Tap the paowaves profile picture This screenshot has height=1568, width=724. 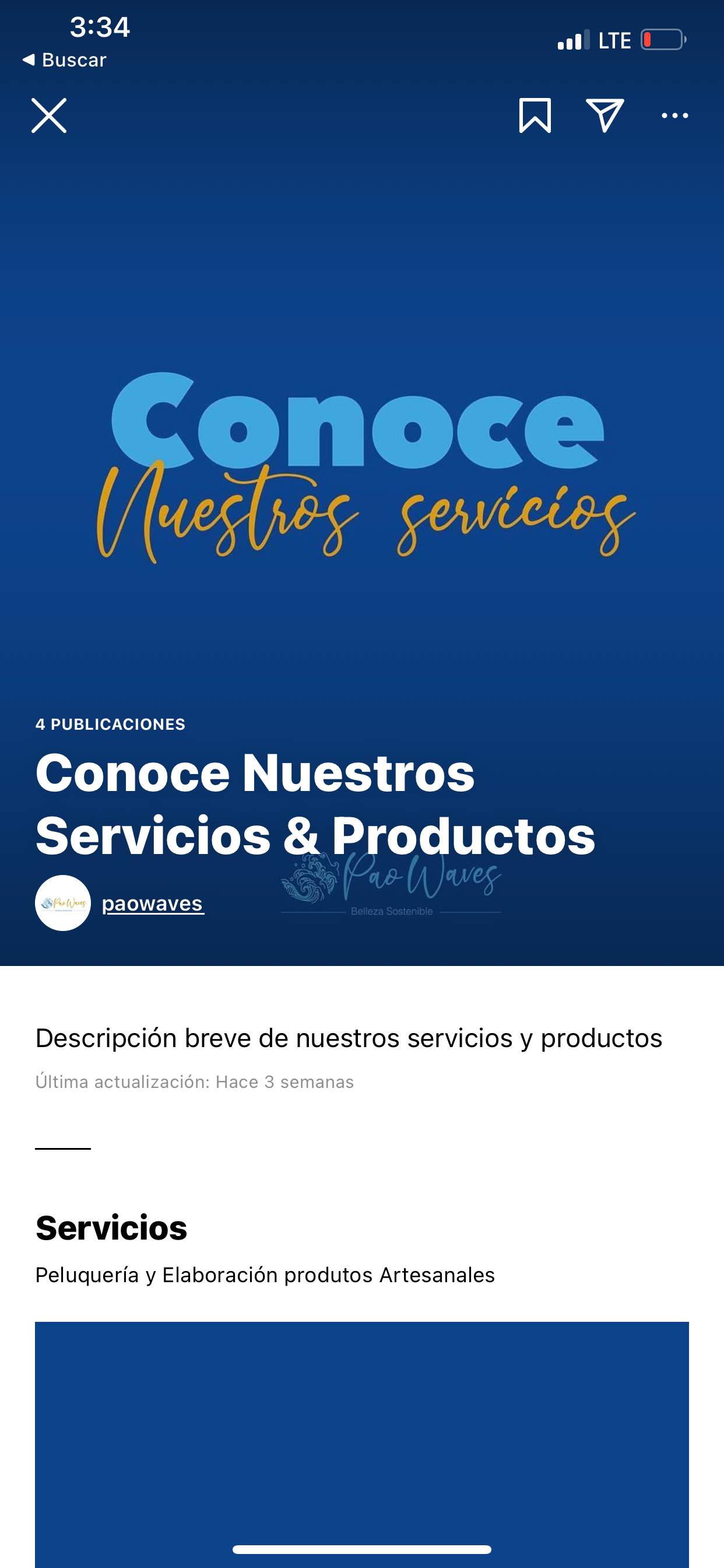pos(63,904)
